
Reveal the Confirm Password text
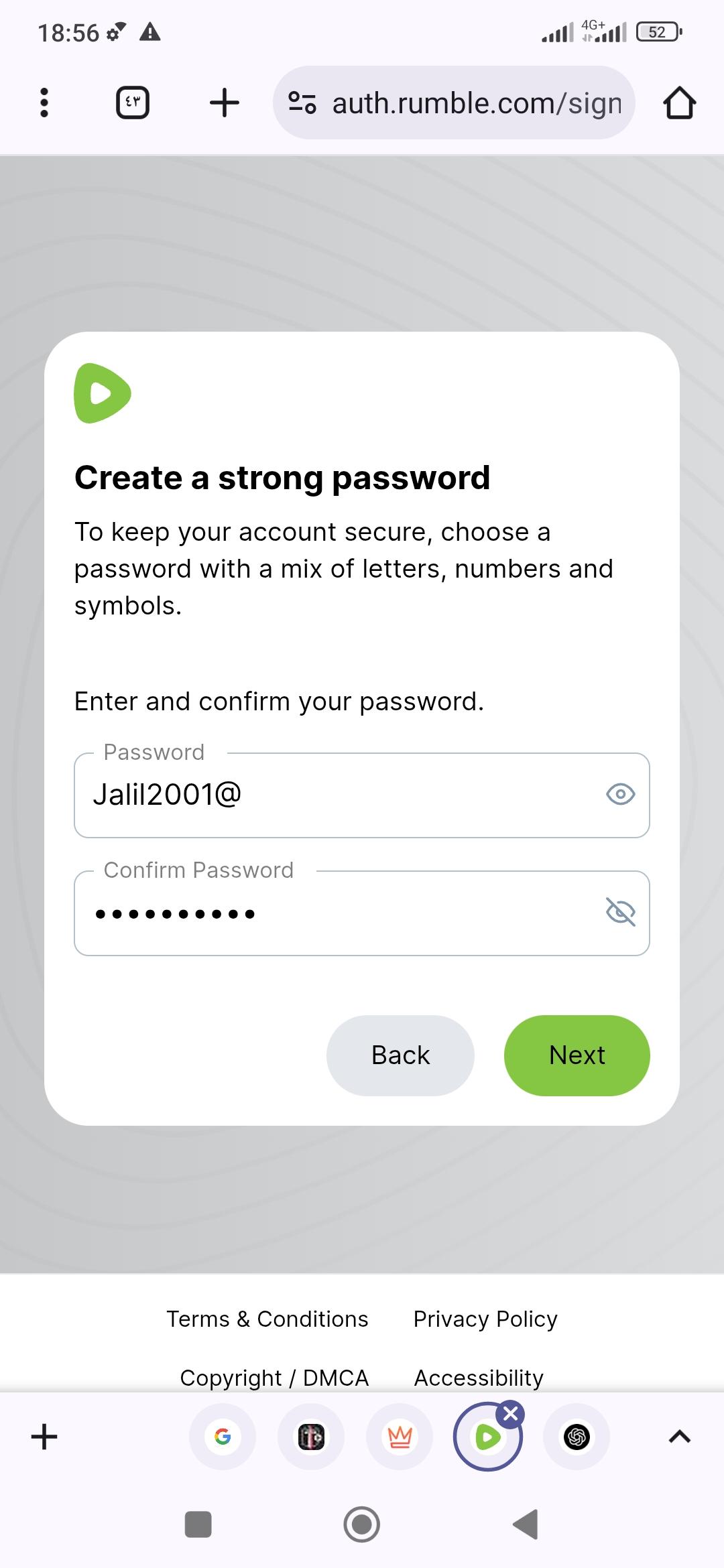(620, 912)
